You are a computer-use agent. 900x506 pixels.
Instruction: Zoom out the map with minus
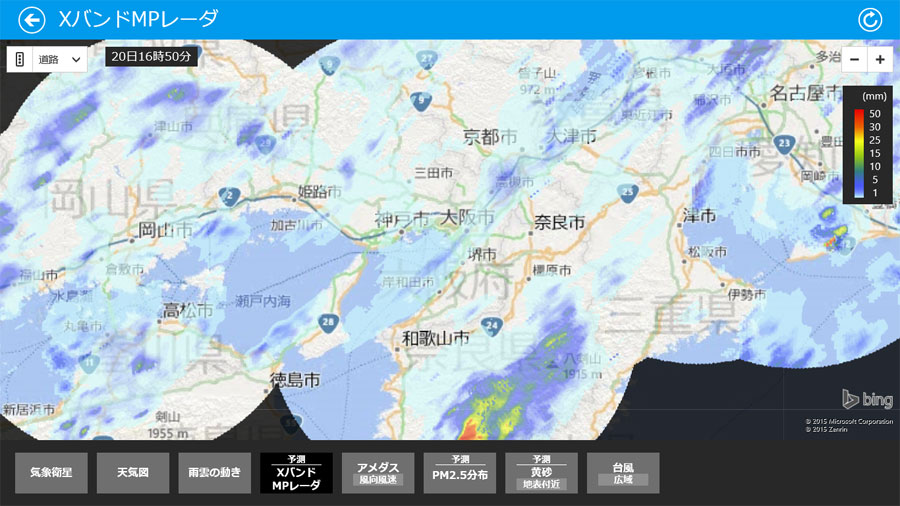coord(854,59)
